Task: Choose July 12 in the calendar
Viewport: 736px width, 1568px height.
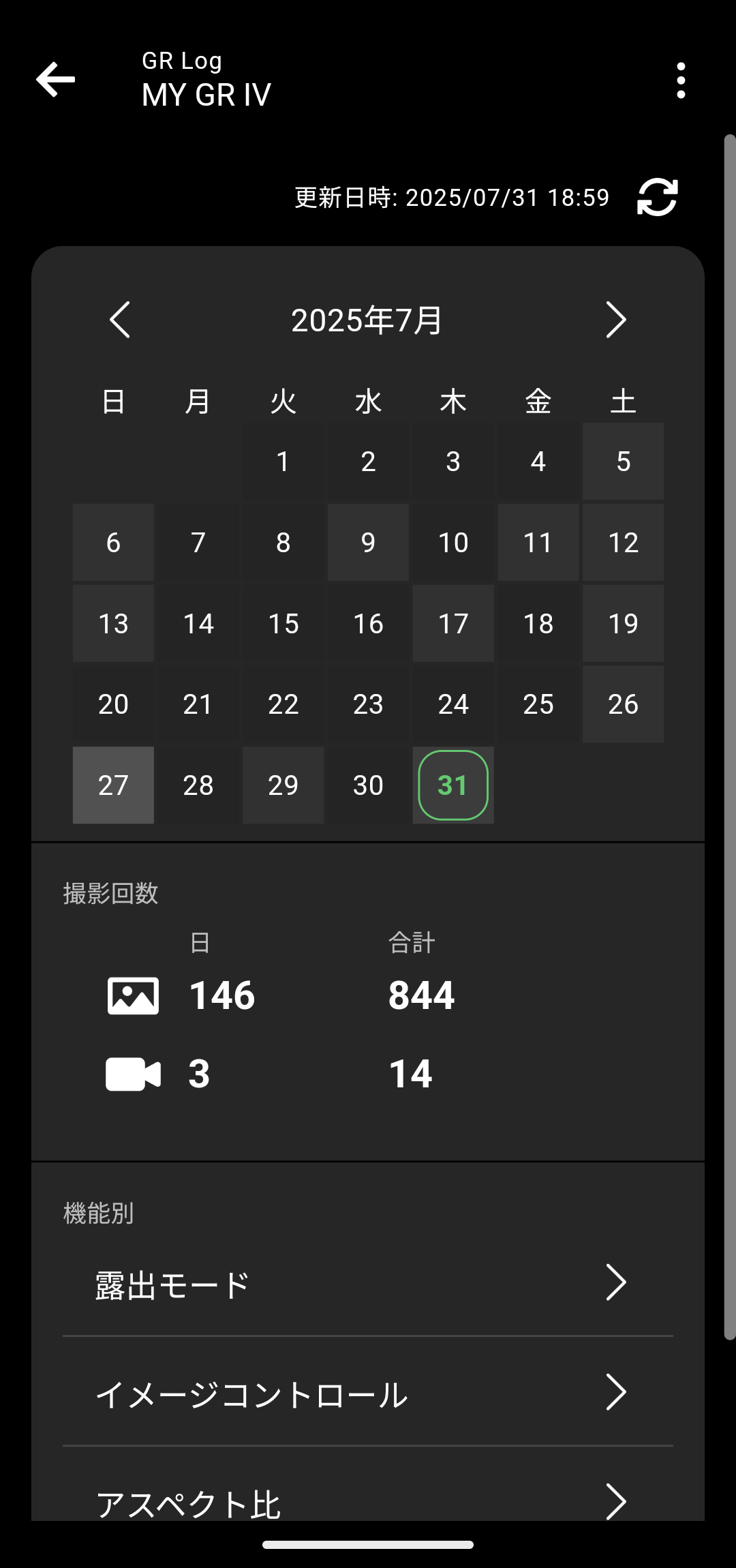Action: (x=623, y=543)
